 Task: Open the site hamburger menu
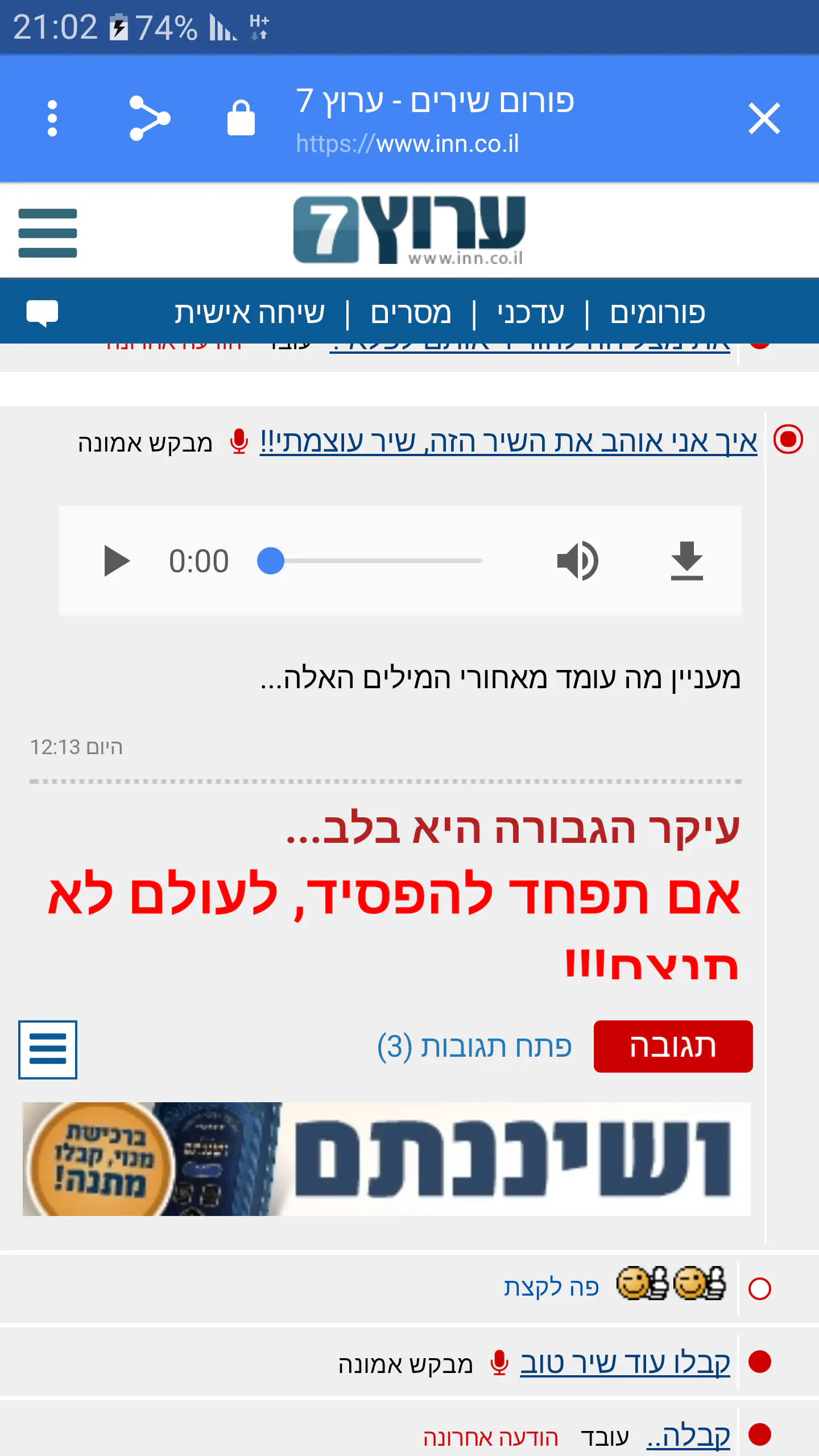48,233
